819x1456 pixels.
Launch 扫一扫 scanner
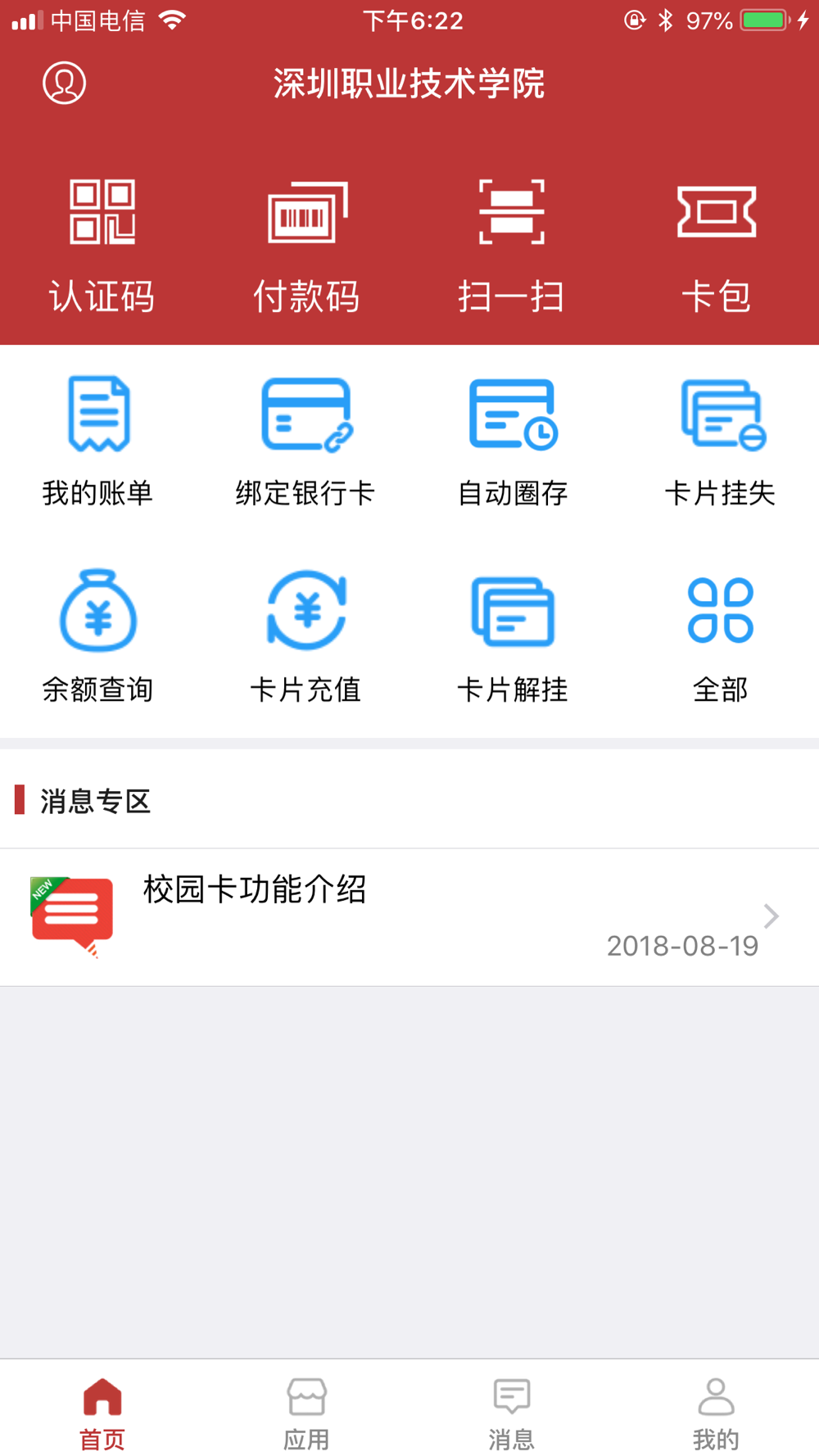tap(511, 246)
